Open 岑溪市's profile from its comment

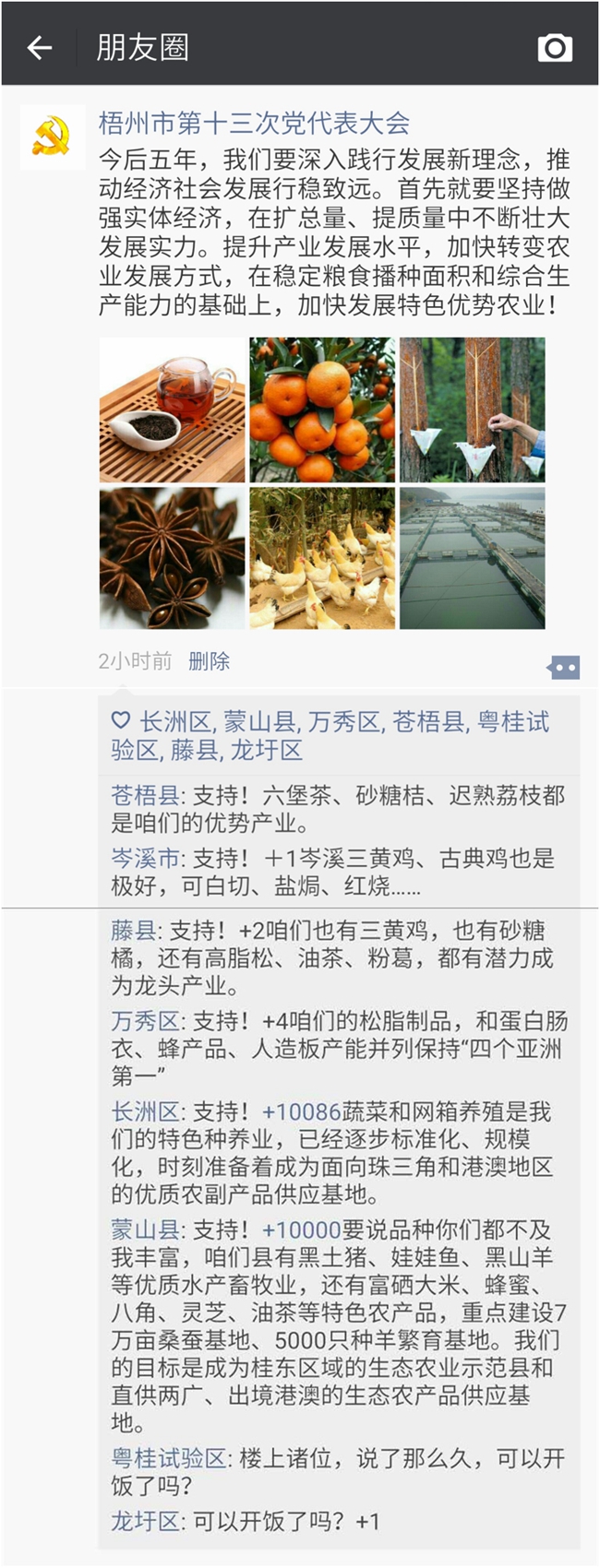pyautogui.click(x=145, y=859)
